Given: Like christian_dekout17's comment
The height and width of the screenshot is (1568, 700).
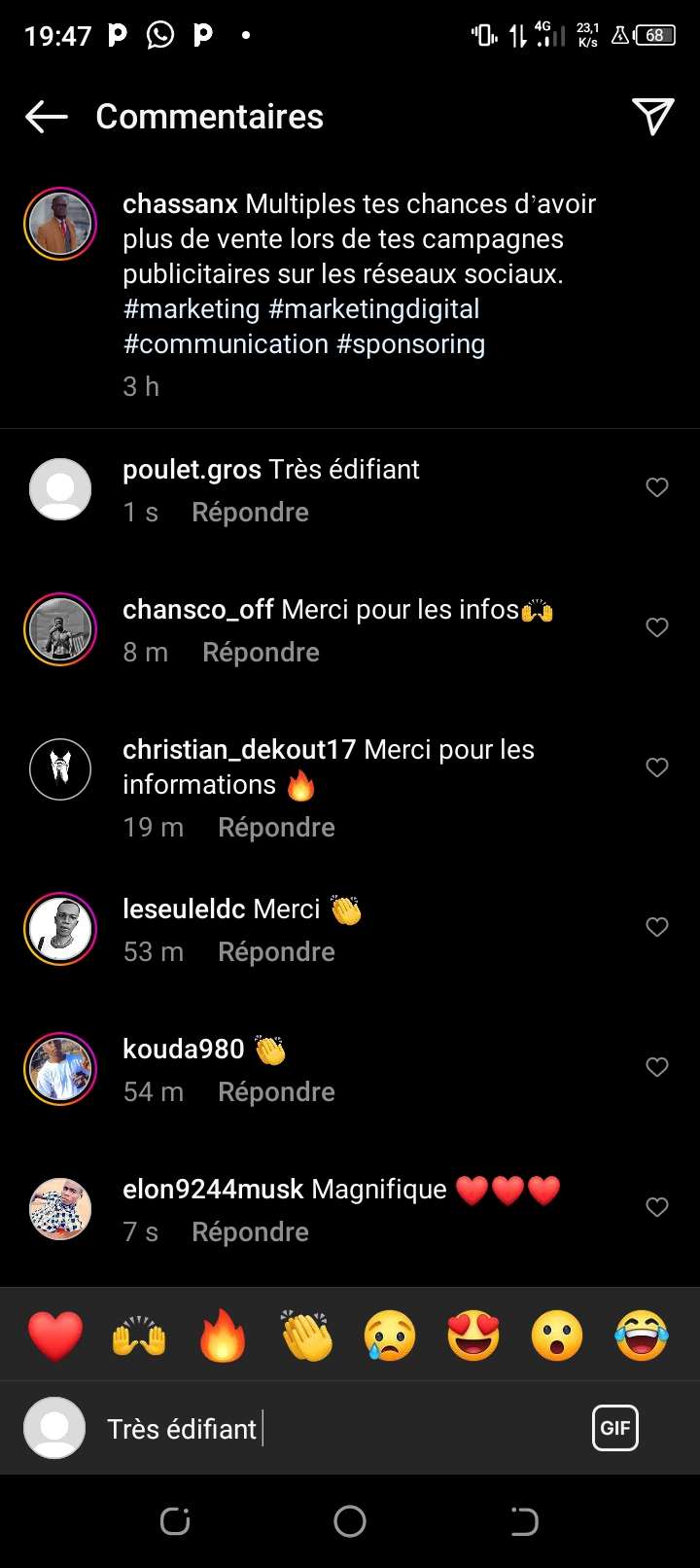Looking at the screenshot, I should 657,767.
